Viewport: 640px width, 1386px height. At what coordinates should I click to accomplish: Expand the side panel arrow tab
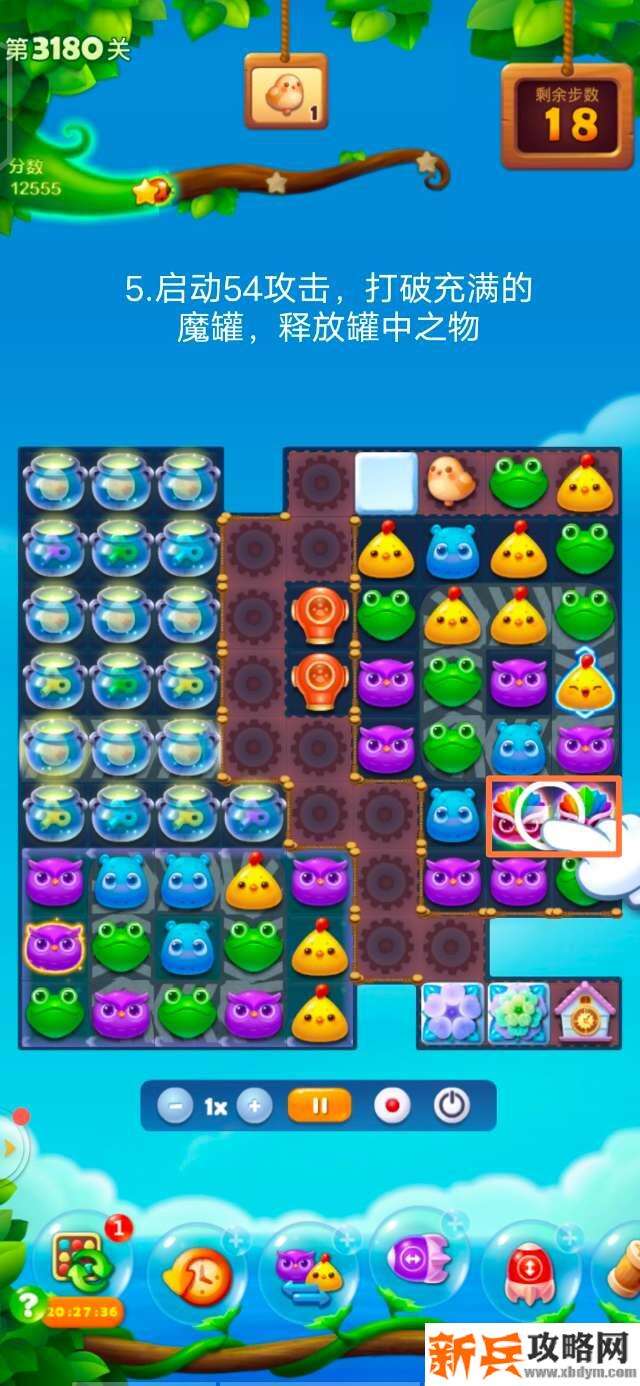(x=10, y=1148)
